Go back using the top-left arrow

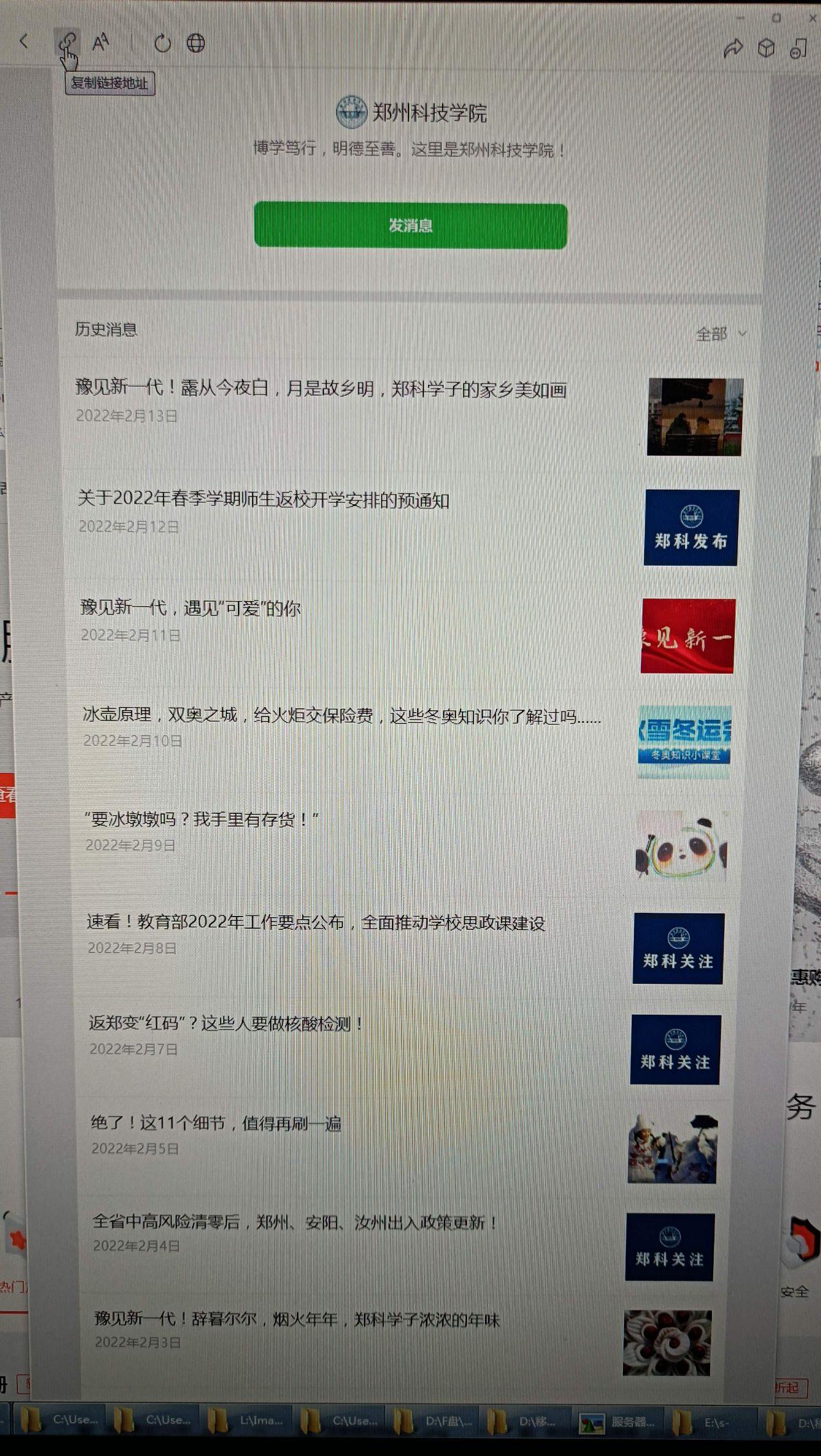24,42
